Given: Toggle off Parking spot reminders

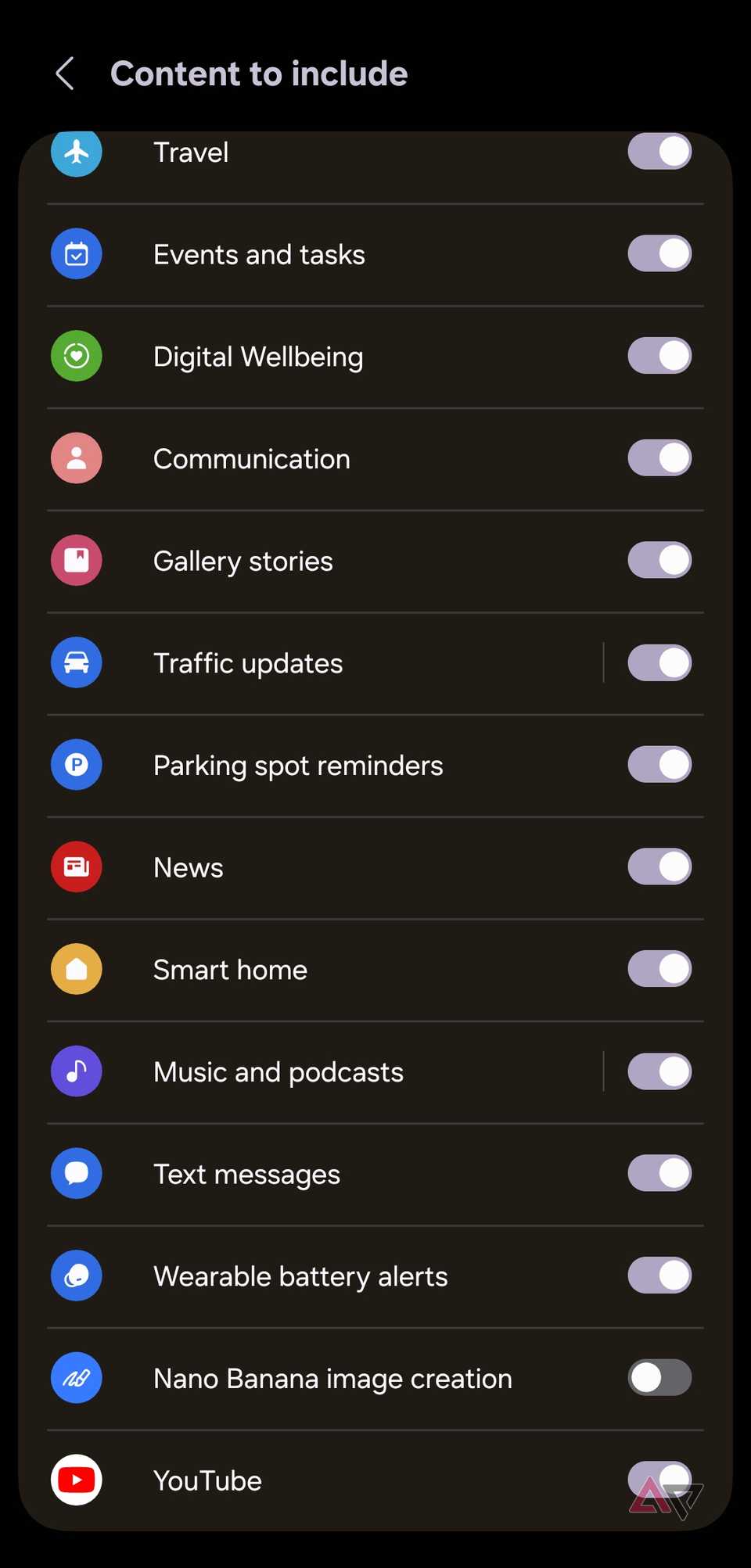Looking at the screenshot, I should tap(659, 765).
